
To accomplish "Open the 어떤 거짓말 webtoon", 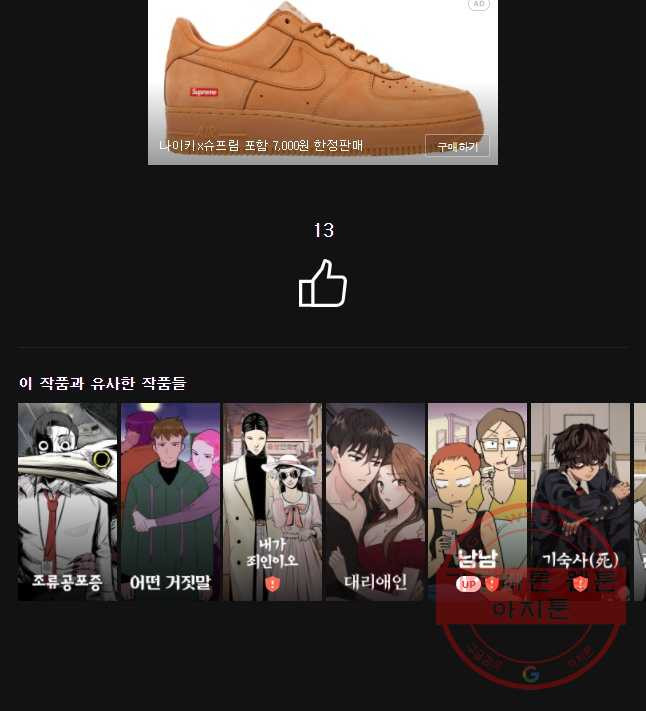I will pyautogui.click(x=170, y=500).
